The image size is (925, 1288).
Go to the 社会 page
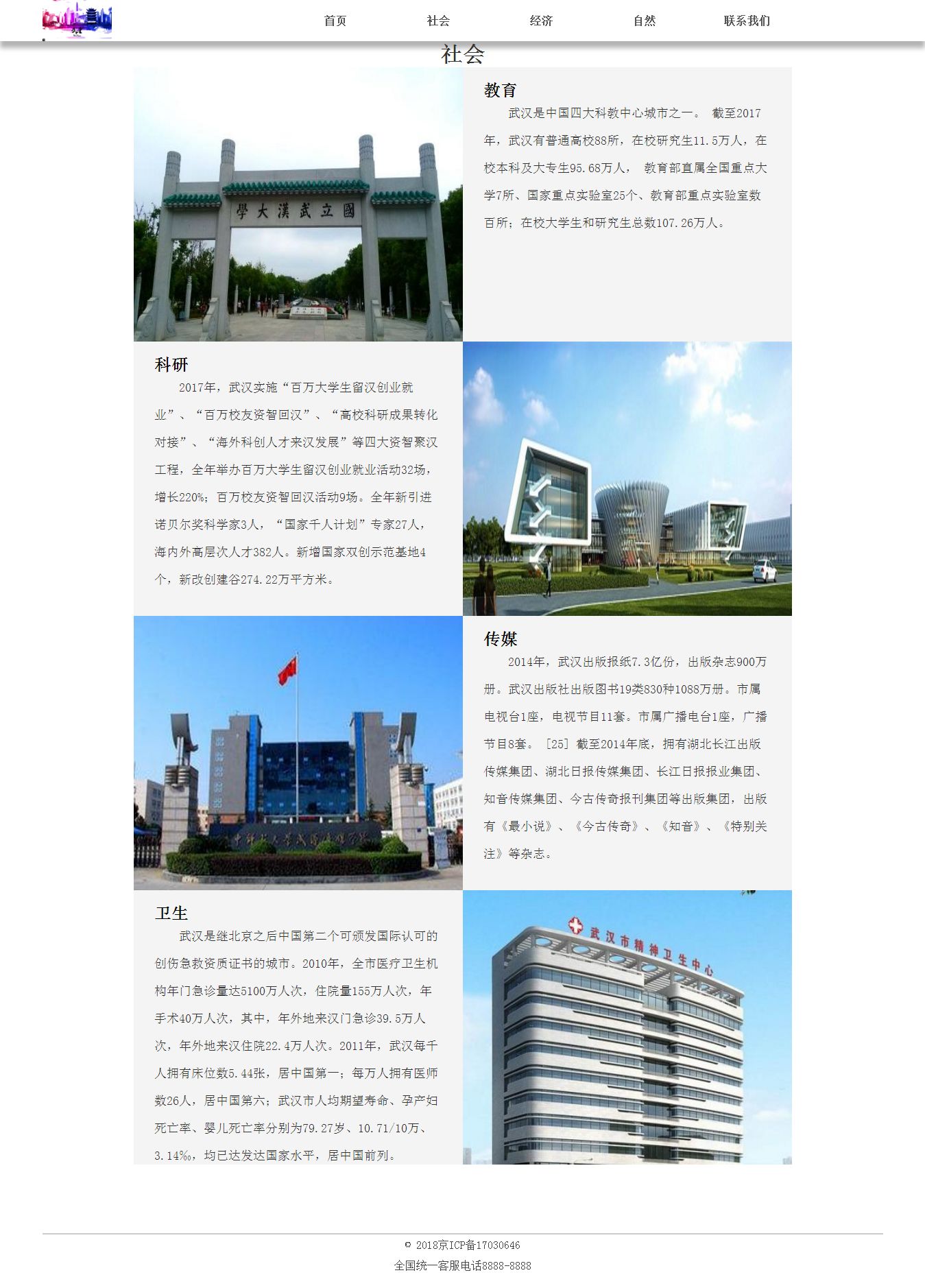tap(438, 21)
